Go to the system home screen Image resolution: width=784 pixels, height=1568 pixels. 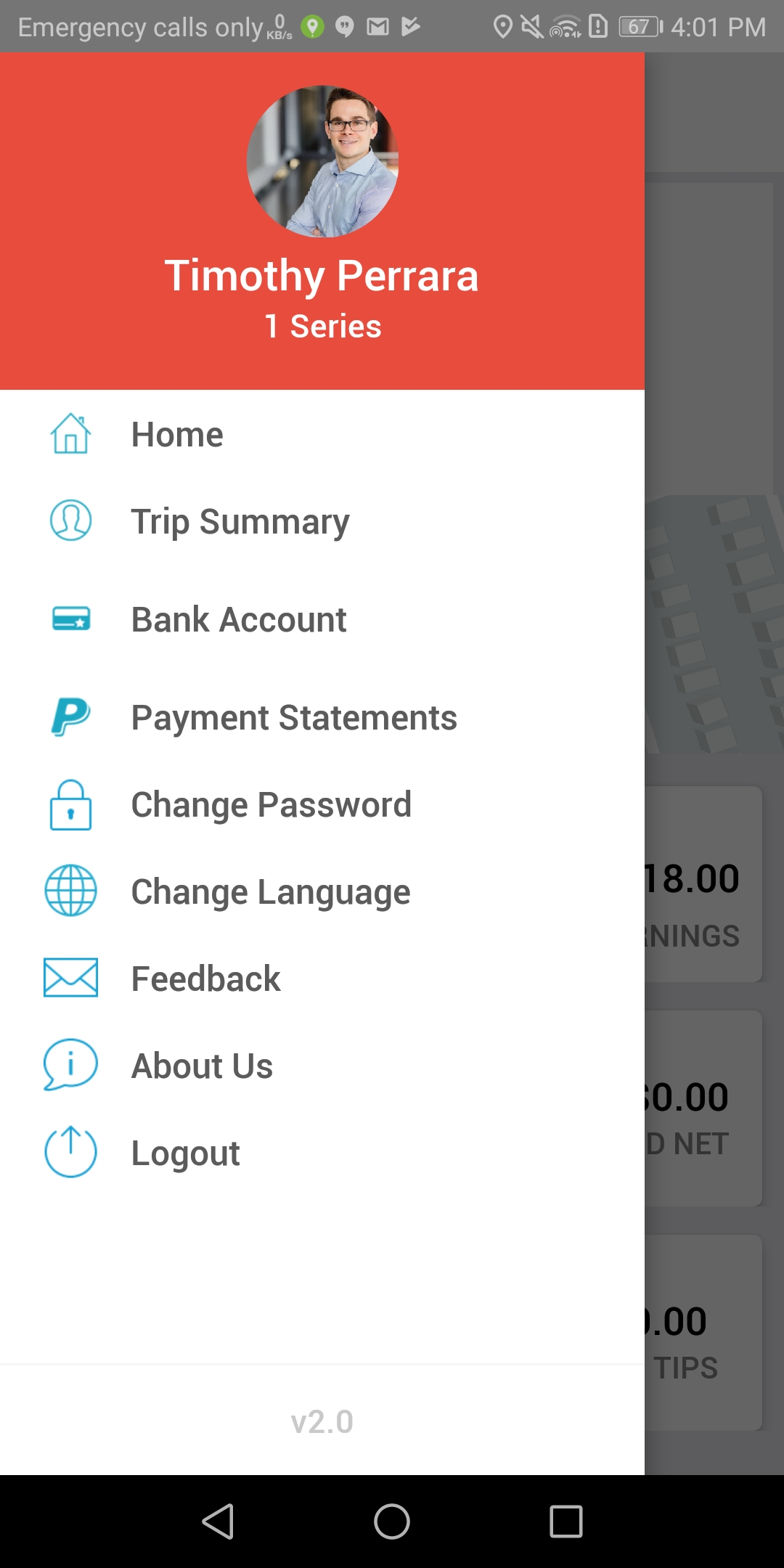(392, 1522)
